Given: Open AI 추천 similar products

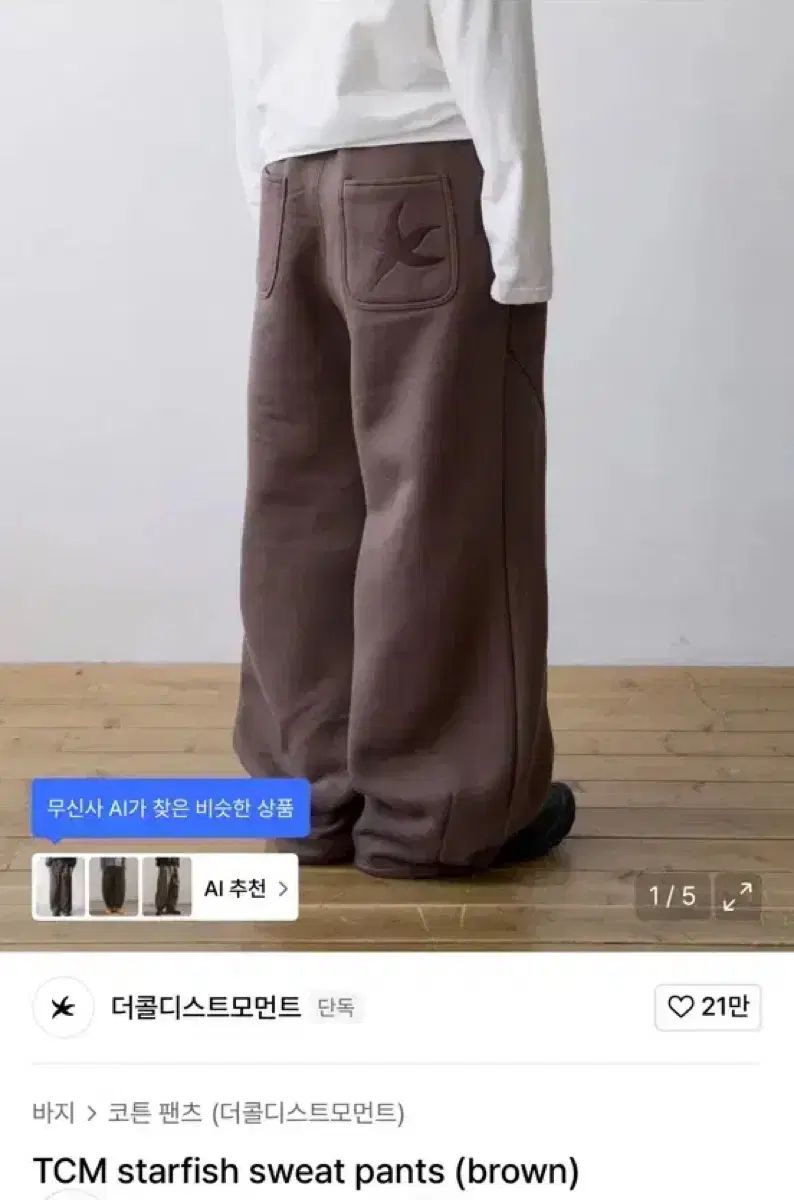Looking at the screenshot, I should click(x=245, y=887).
